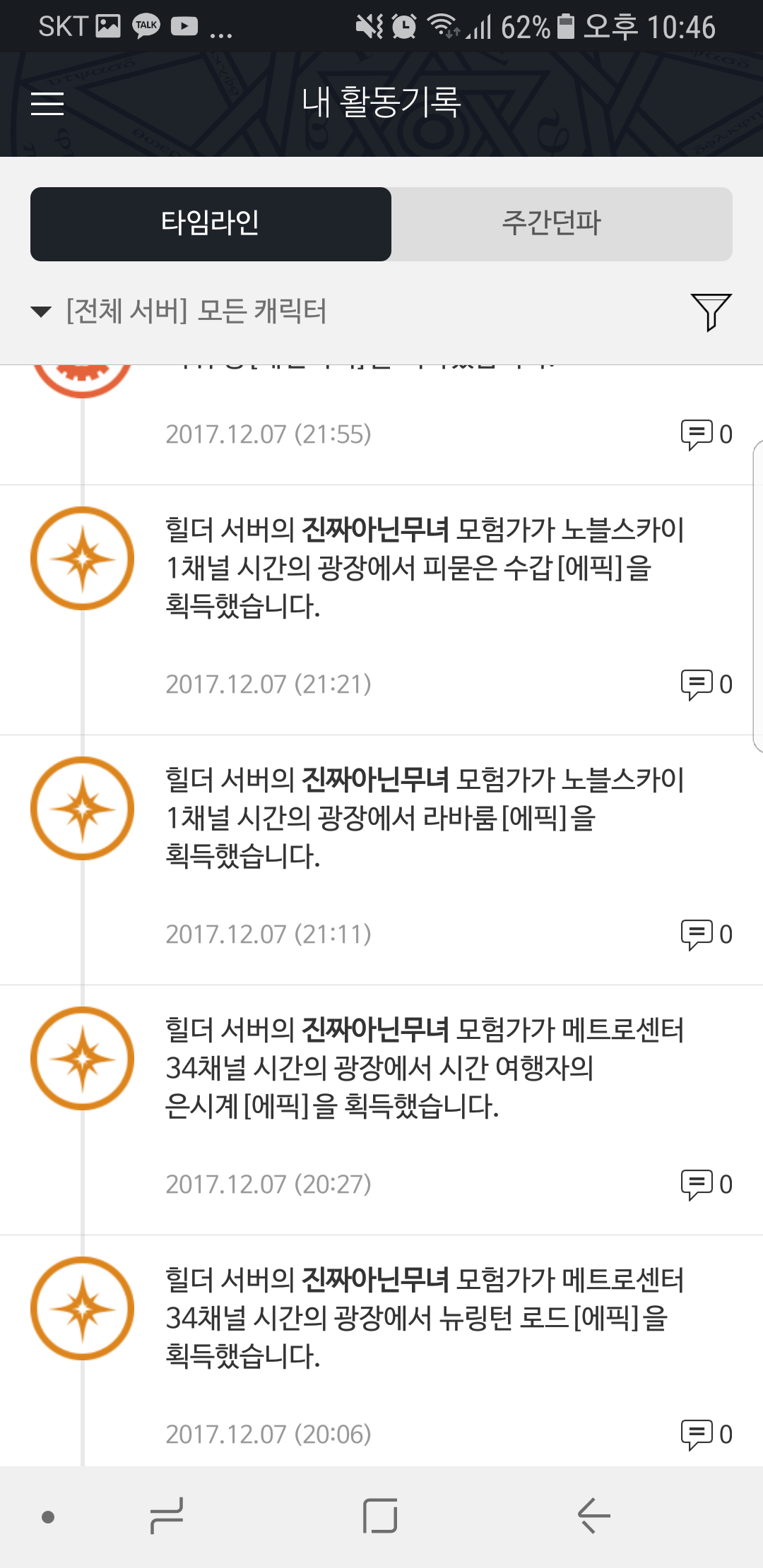This screenshot has height=1568, width=763.
Task: Show recent apps from the navigation bar
Action: [x=167, y=1516]
